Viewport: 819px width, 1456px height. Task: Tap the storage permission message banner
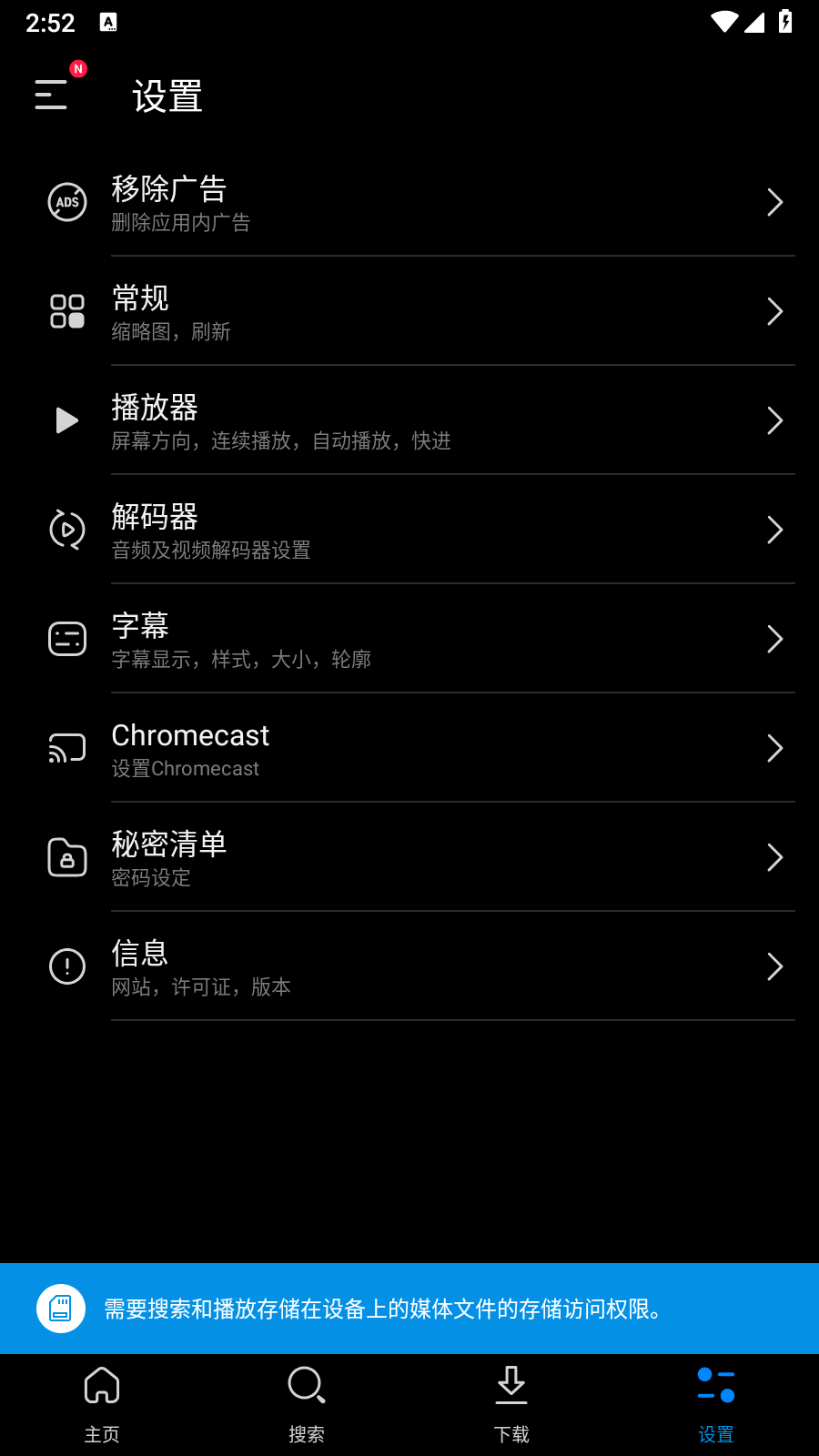click(x=409, y=1309)
